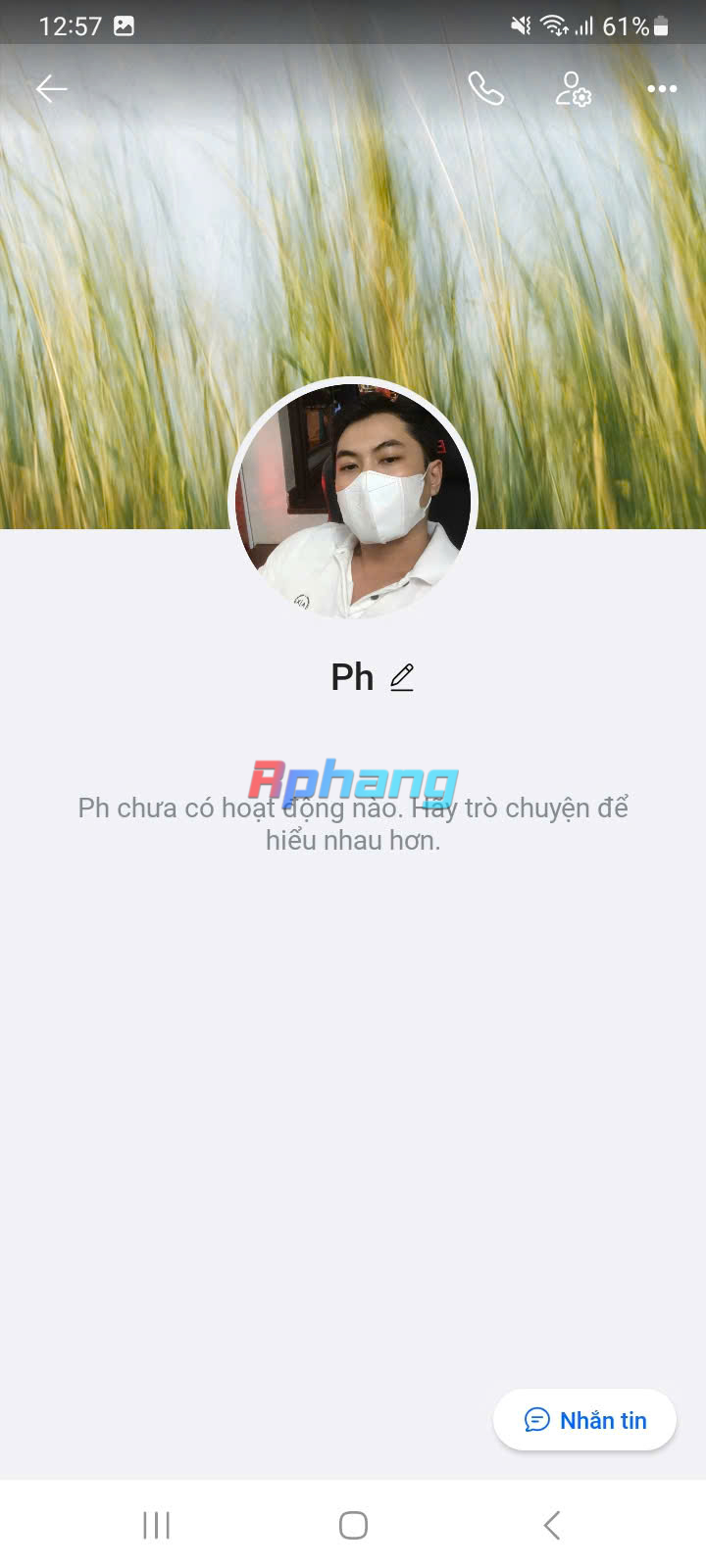Open the three-dot overflow menu
This screenshot has height=1568, width=706.
tap(662, 89)
